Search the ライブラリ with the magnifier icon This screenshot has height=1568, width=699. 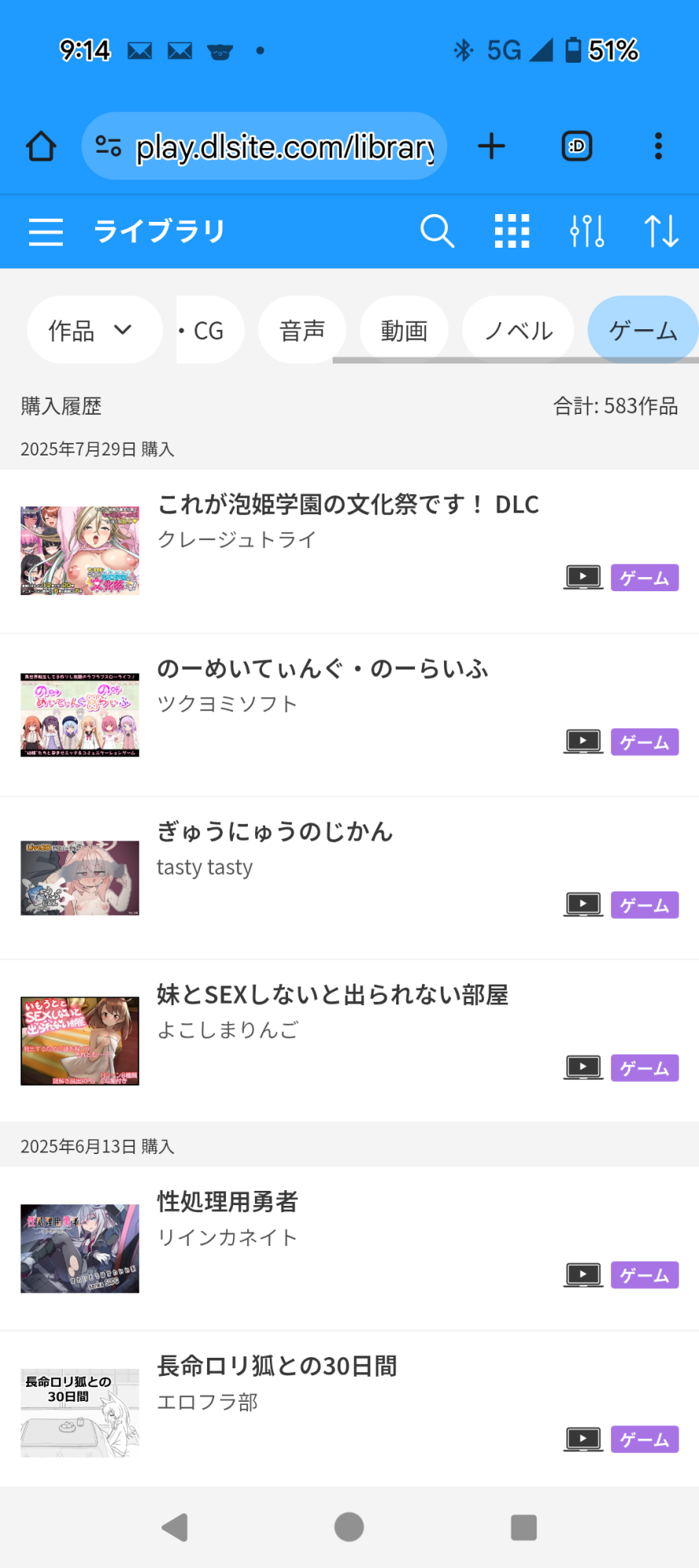click(x=437, y=231)
